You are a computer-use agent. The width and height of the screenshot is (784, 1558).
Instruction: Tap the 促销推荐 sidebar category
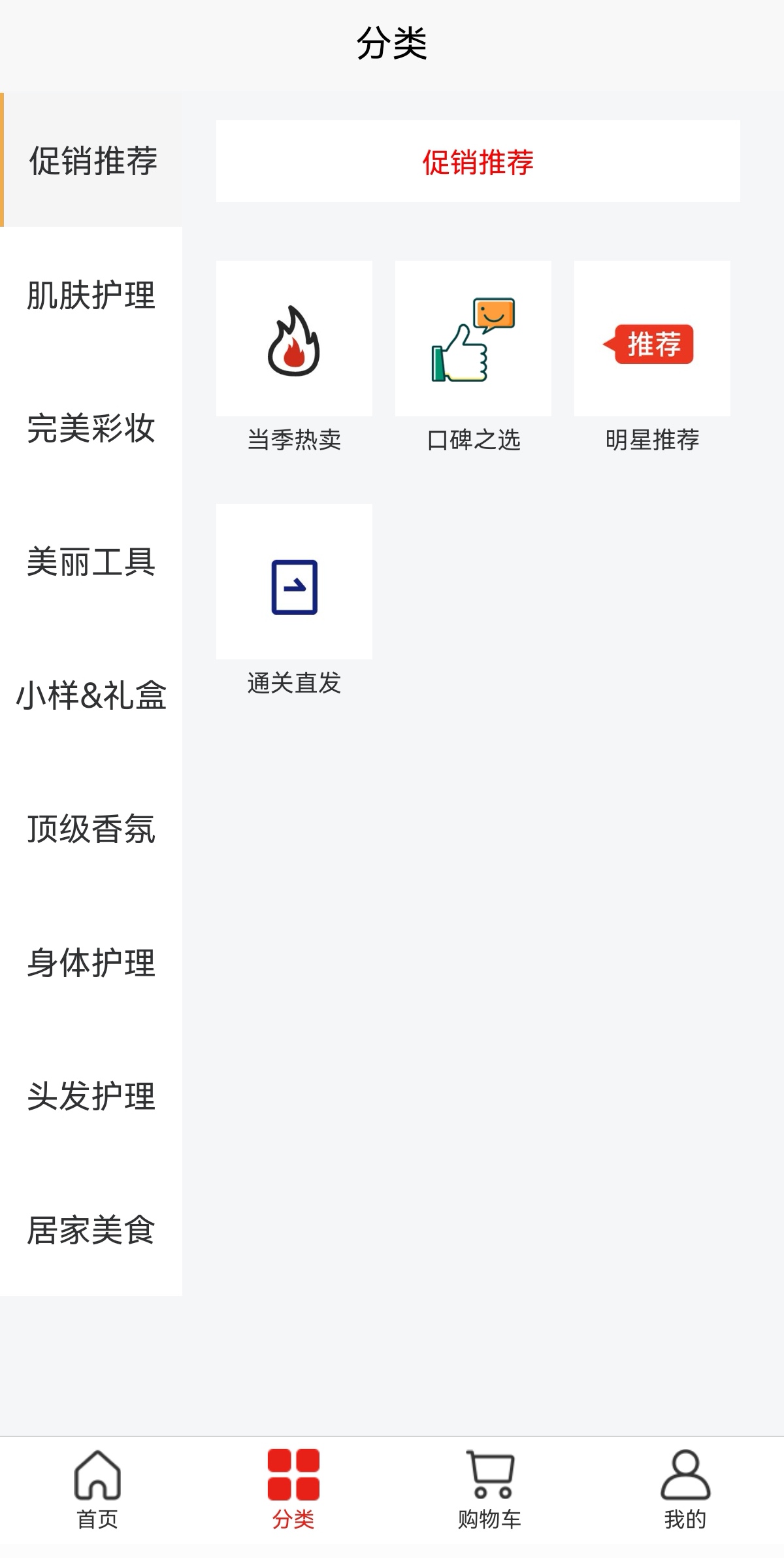[x=91, y=160]
